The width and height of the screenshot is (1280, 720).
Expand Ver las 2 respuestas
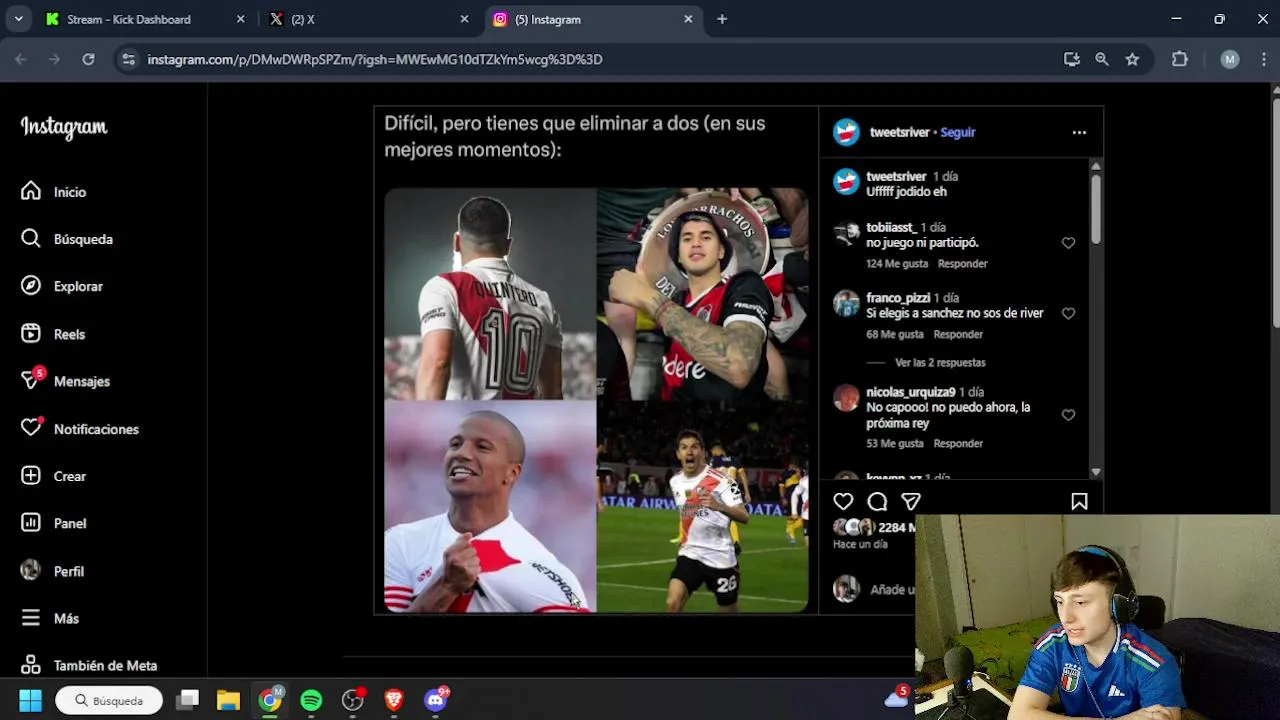point(940,363)
